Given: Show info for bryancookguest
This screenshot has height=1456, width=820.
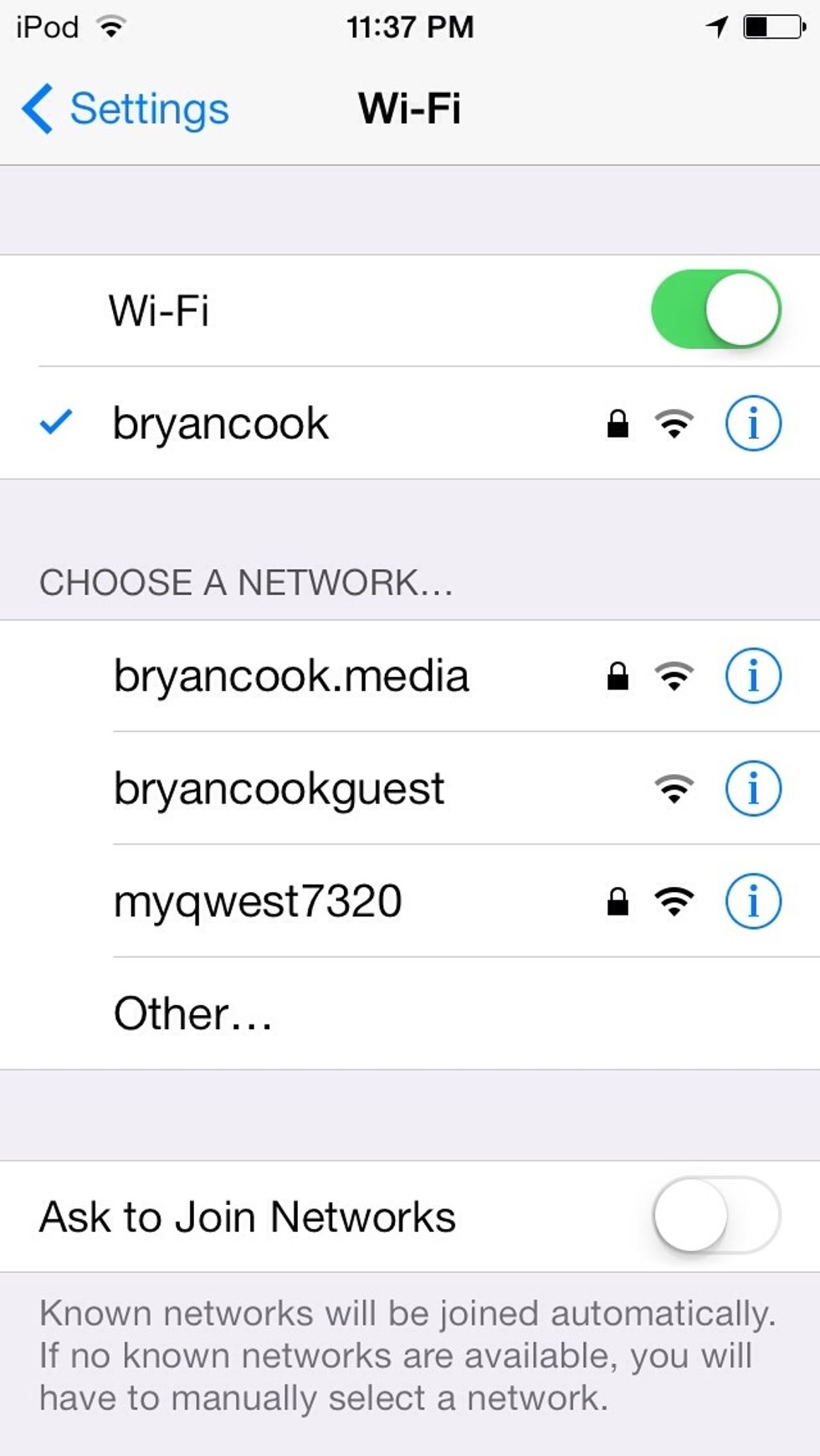Looking at the screenshot, I should coord(752,789).
